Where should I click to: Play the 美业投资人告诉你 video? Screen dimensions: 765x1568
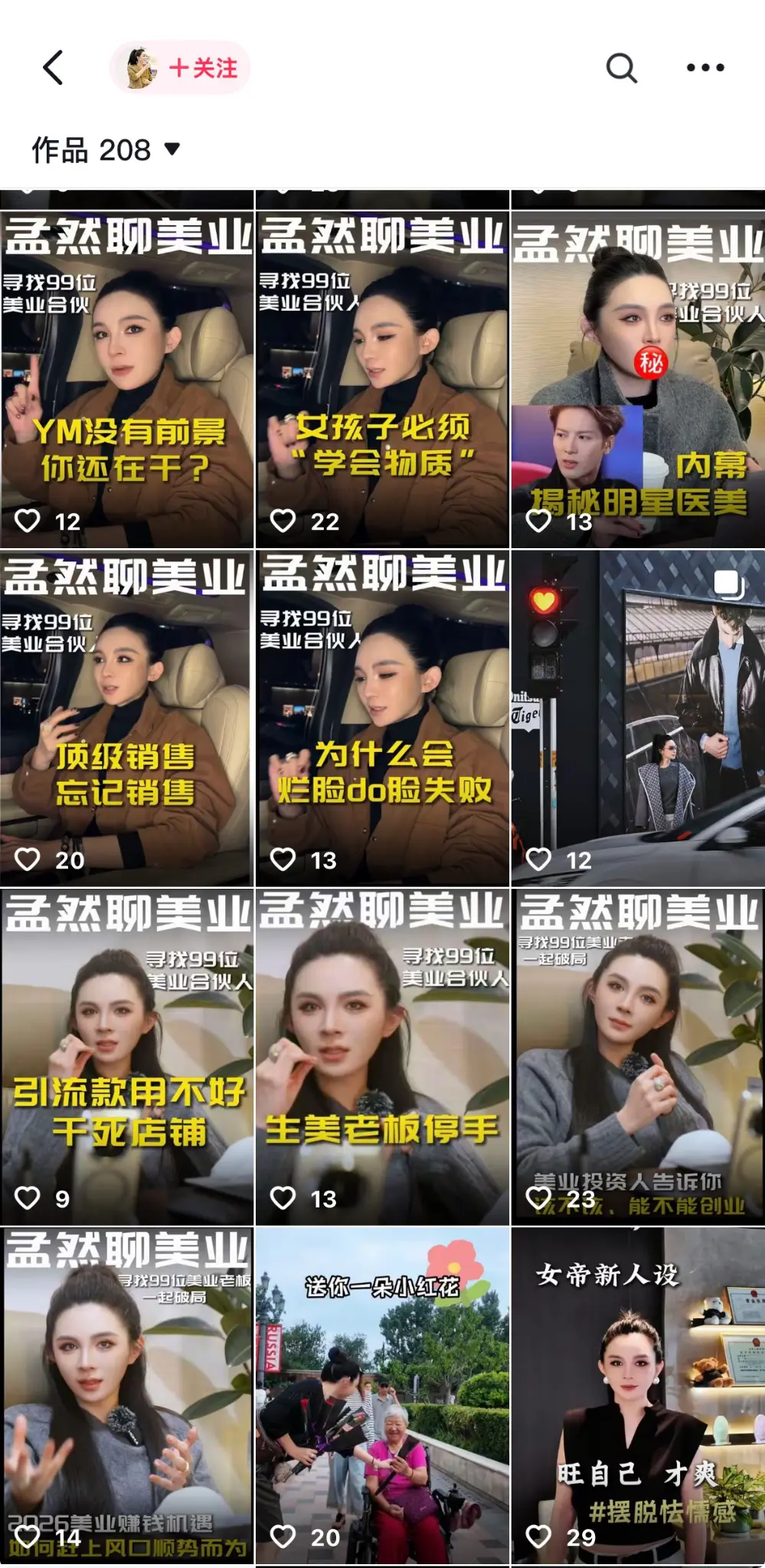[638, 1057]
